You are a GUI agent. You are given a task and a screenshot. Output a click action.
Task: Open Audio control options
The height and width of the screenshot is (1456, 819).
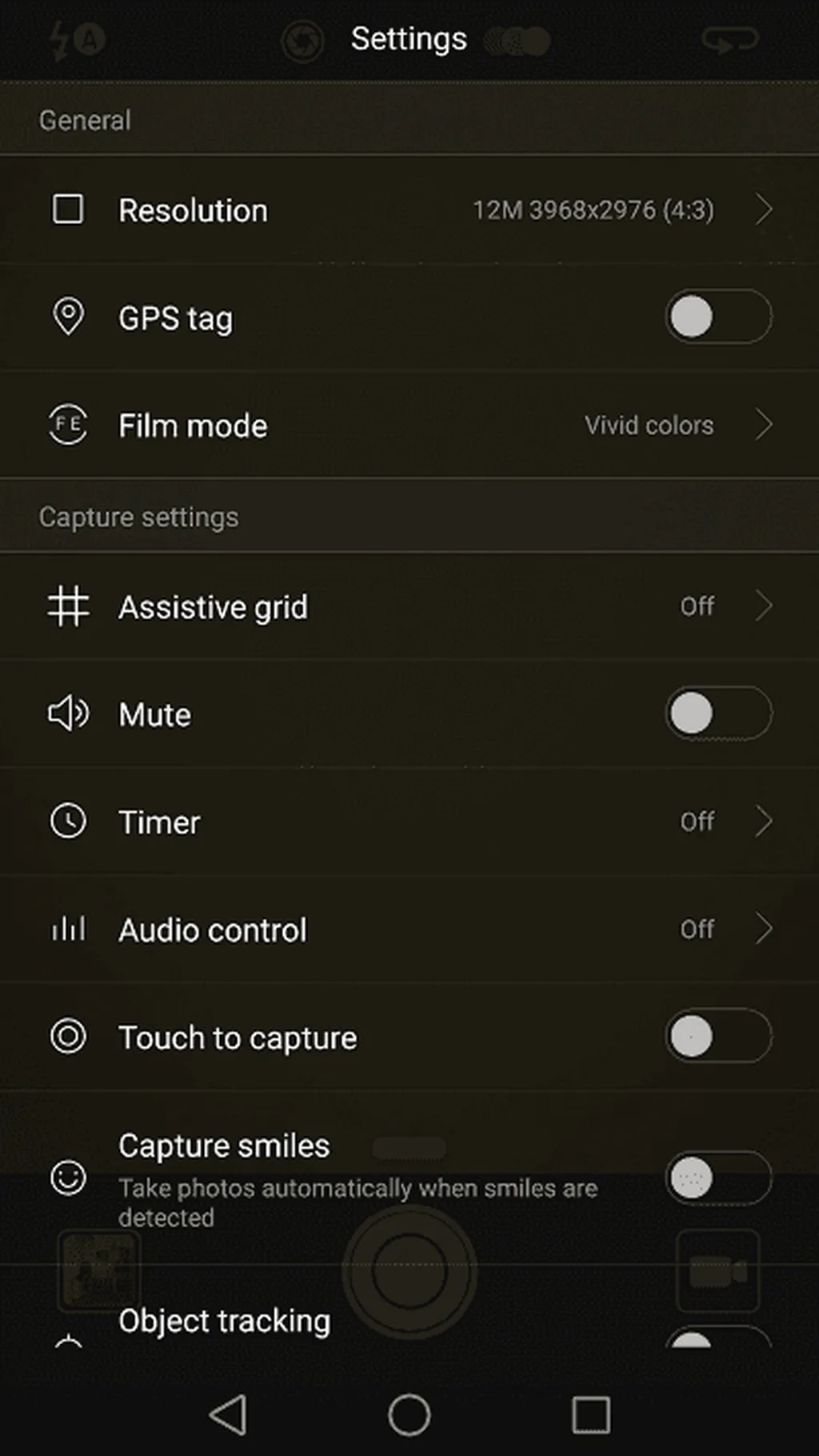pos(409,930)
